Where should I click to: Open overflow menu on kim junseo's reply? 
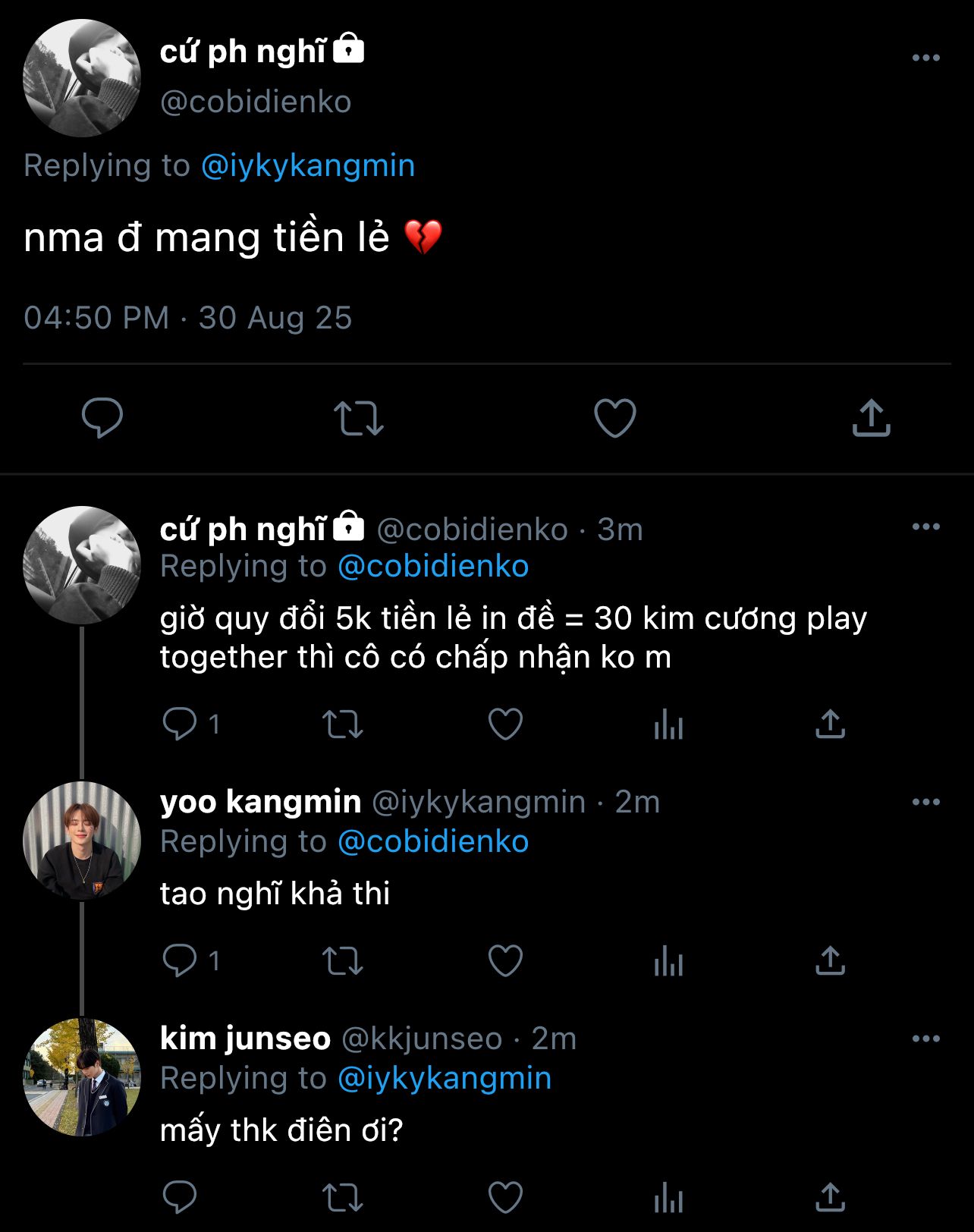click(925, 1039)
